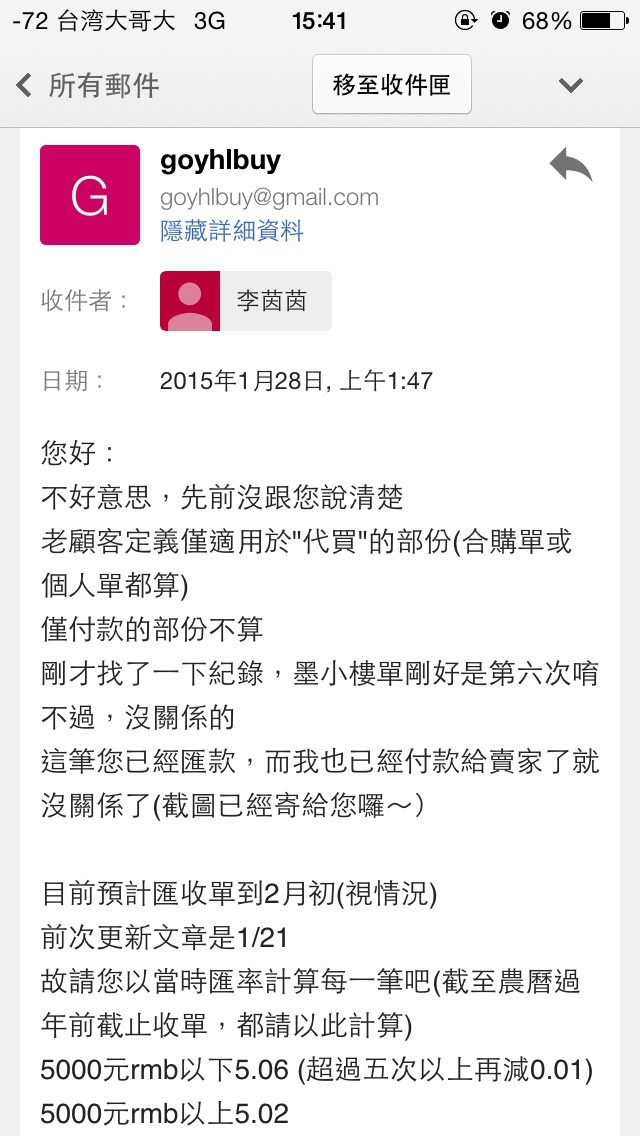The width and height of the screenshot is (640, 1136).
Task: Open recipient chip 李茵茵
Action: (x=246, y=301)
